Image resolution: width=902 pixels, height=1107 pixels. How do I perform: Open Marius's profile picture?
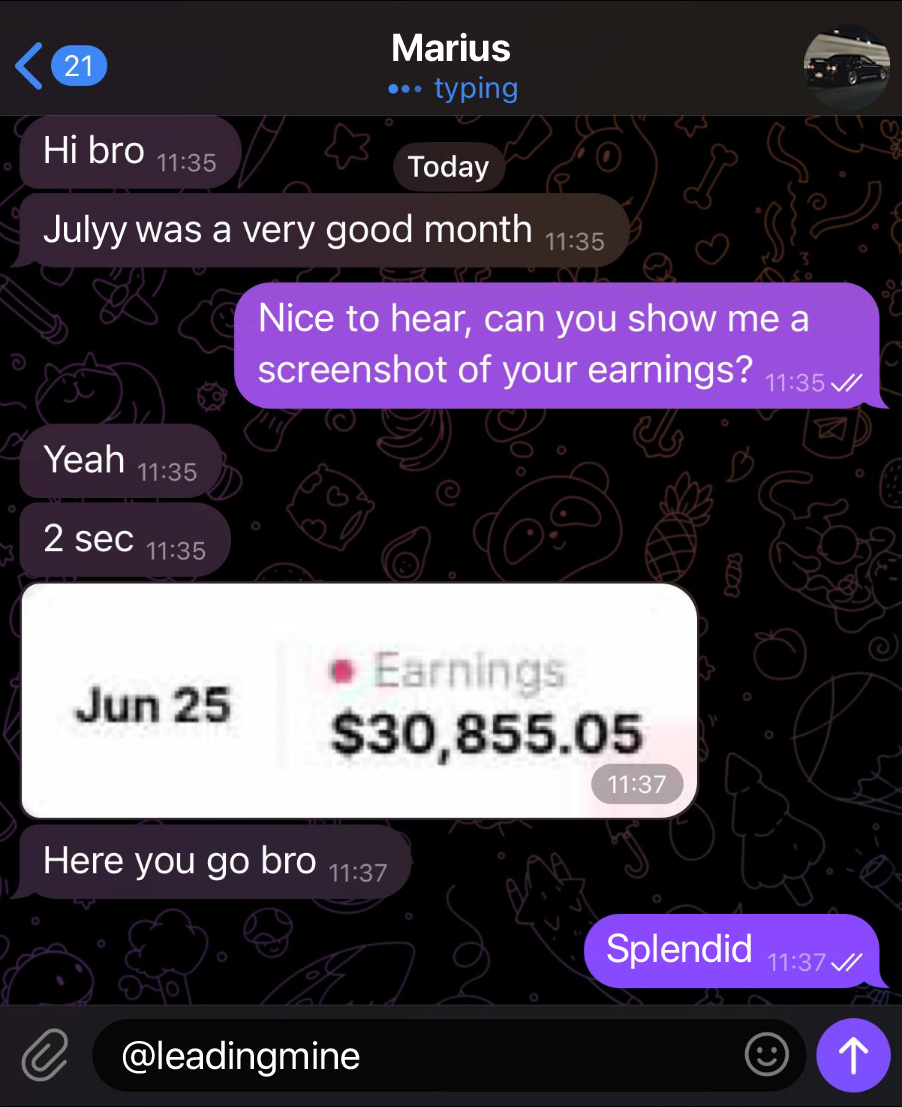[846, 67]
